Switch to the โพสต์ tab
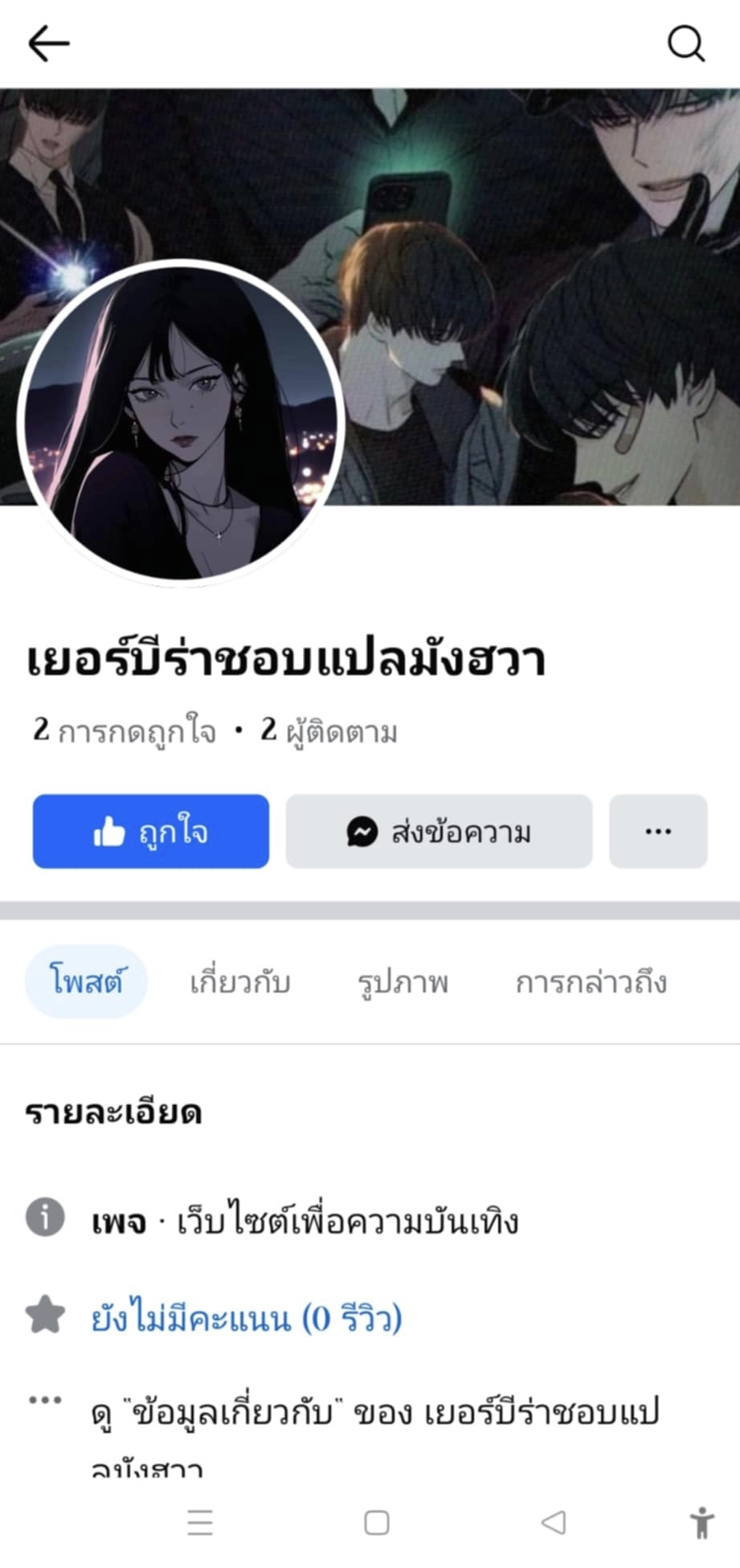Image resolution: width=740 pixels, height=1568 pixels. (x=87, y=981)
